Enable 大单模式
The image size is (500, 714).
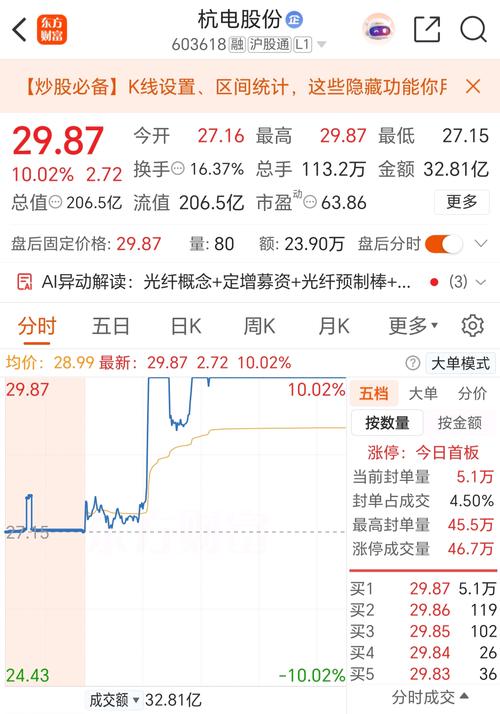pyautogui.click(x=460, y=363)
